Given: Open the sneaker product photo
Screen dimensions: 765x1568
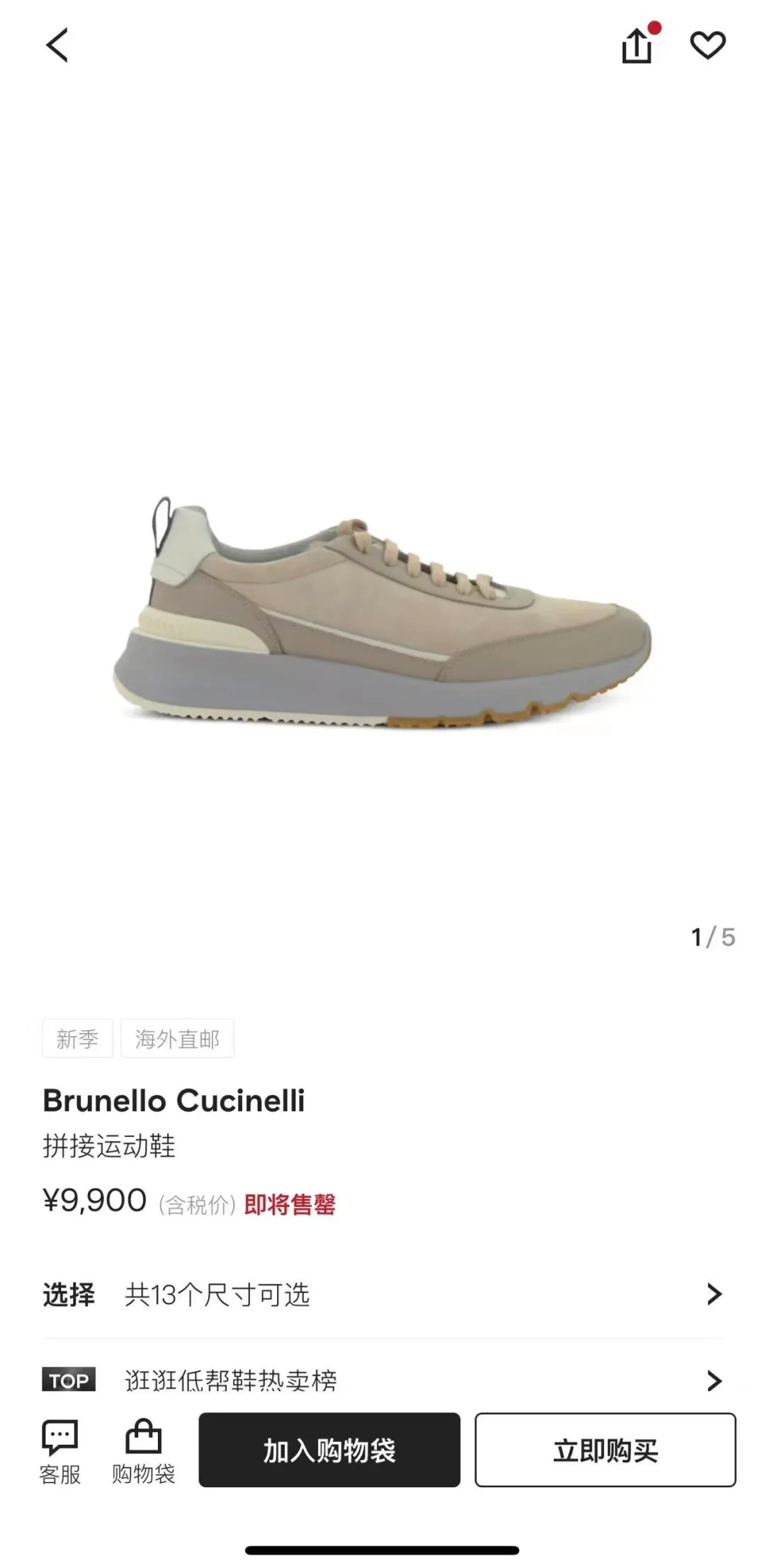Looking at the screenshot, I should pos(382,613).
